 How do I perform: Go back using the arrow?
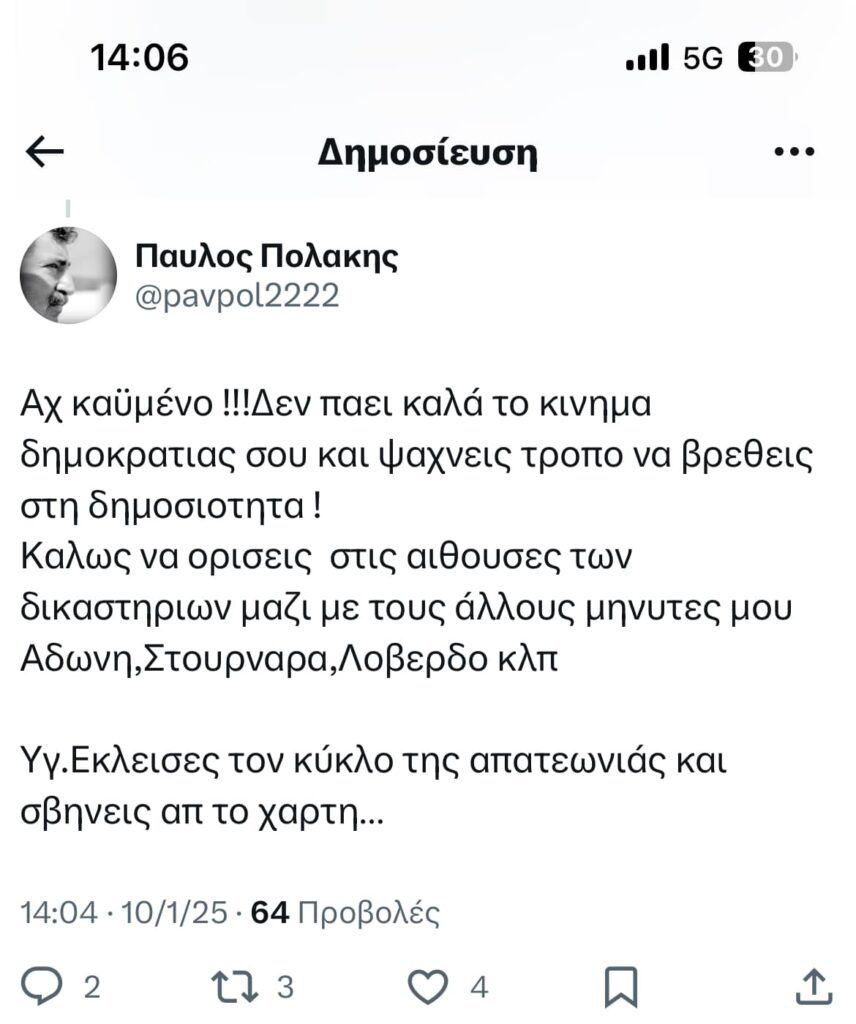click(x=44, y=152)
